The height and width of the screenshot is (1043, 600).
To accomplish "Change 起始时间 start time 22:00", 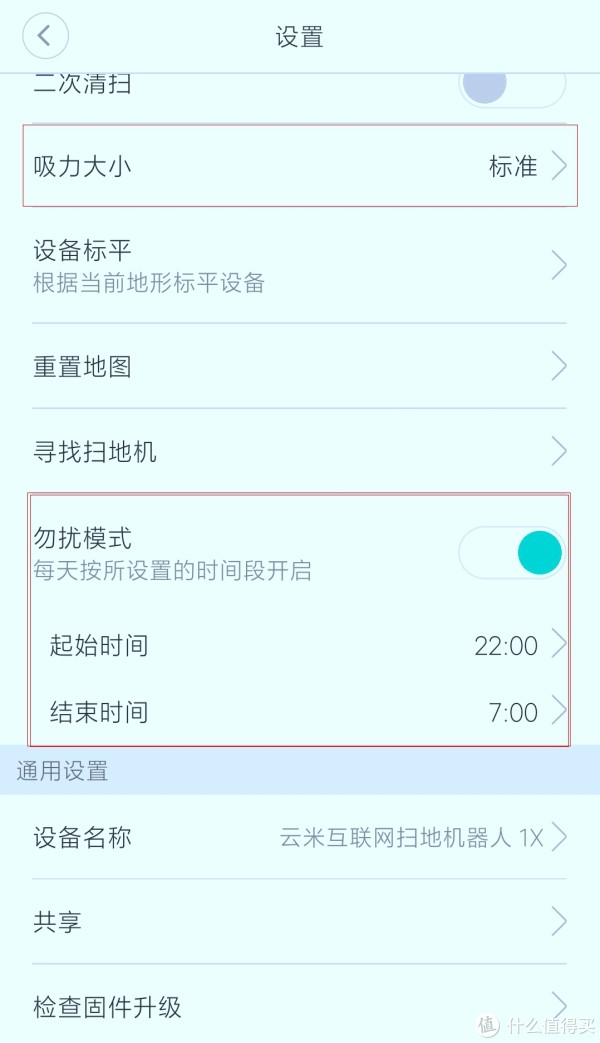I will coord(299,645).
